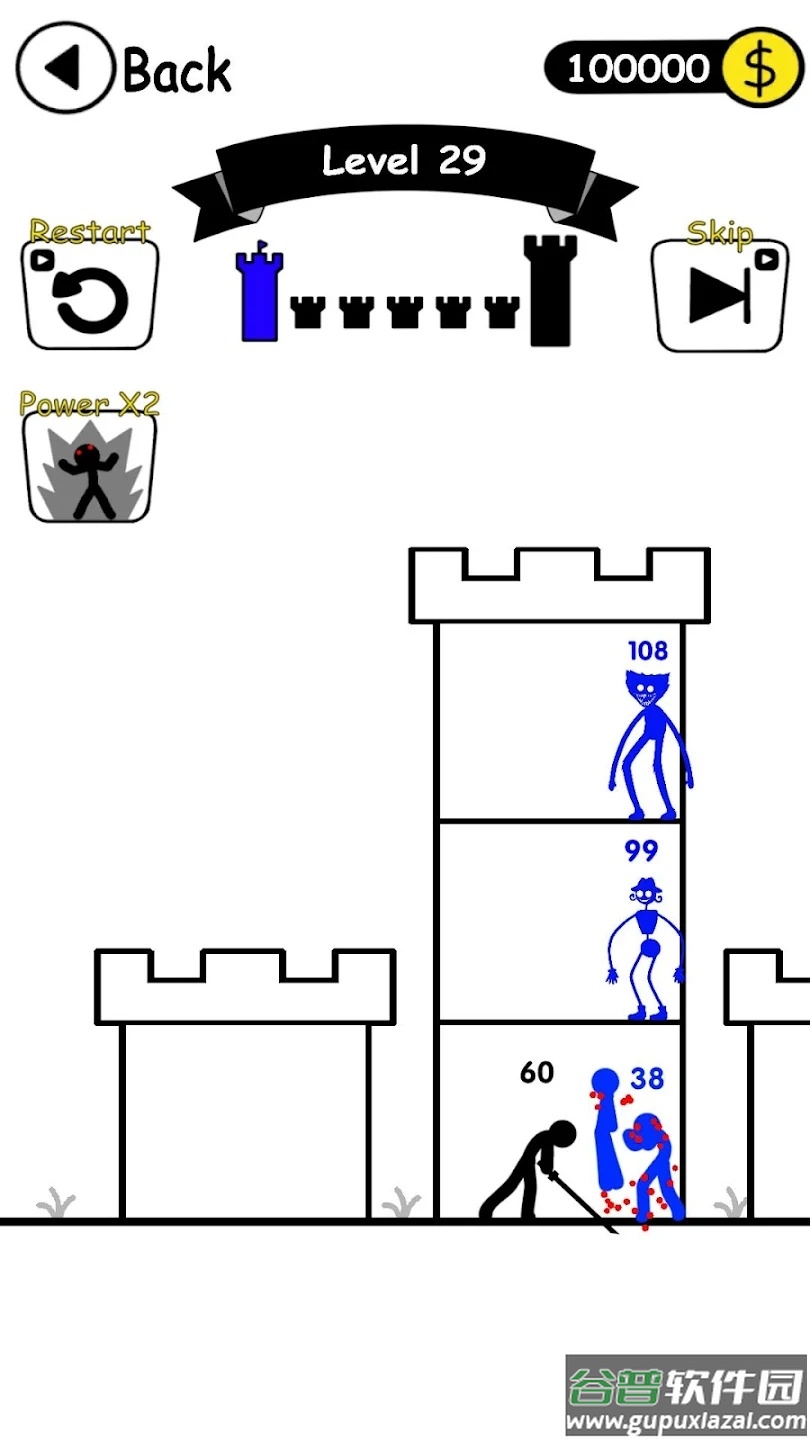Skip this level via video
The width and height of the screenshot is (810, 1440).
coord(718,295)
